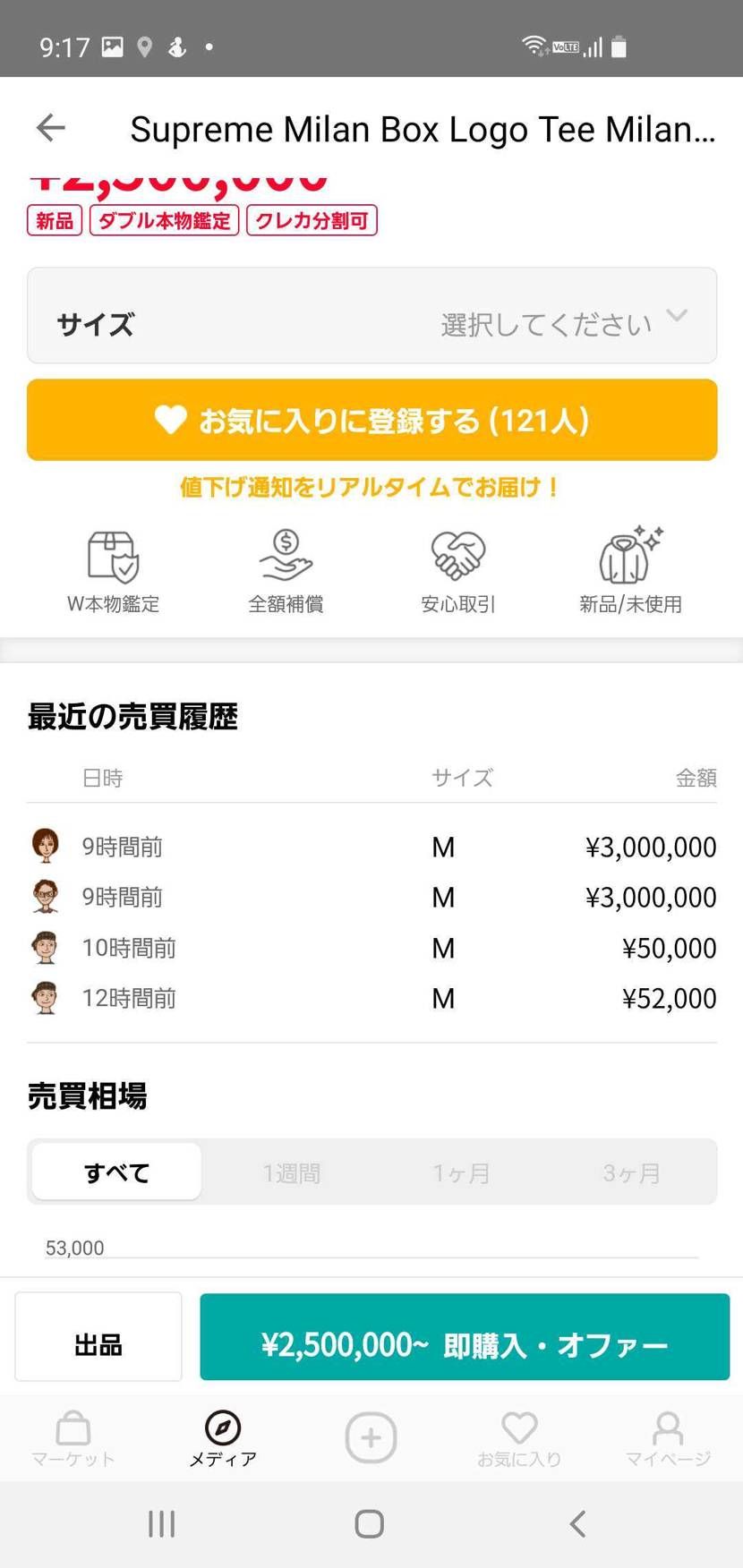Tap the heart to favorite this item
This screenshot has height=1568, width=743.
[371, 420]
